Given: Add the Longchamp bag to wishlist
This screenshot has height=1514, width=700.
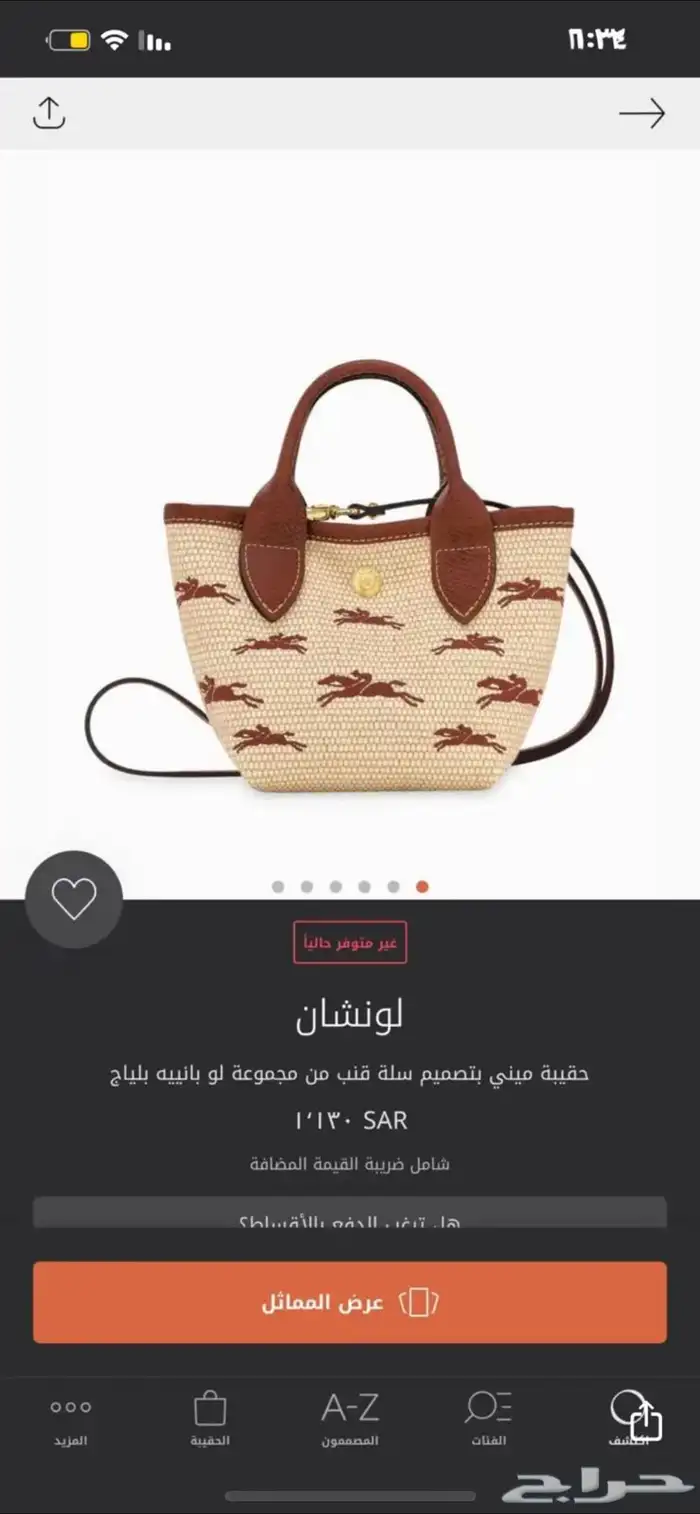Looking at the screenshot, I should pos(74,899).
